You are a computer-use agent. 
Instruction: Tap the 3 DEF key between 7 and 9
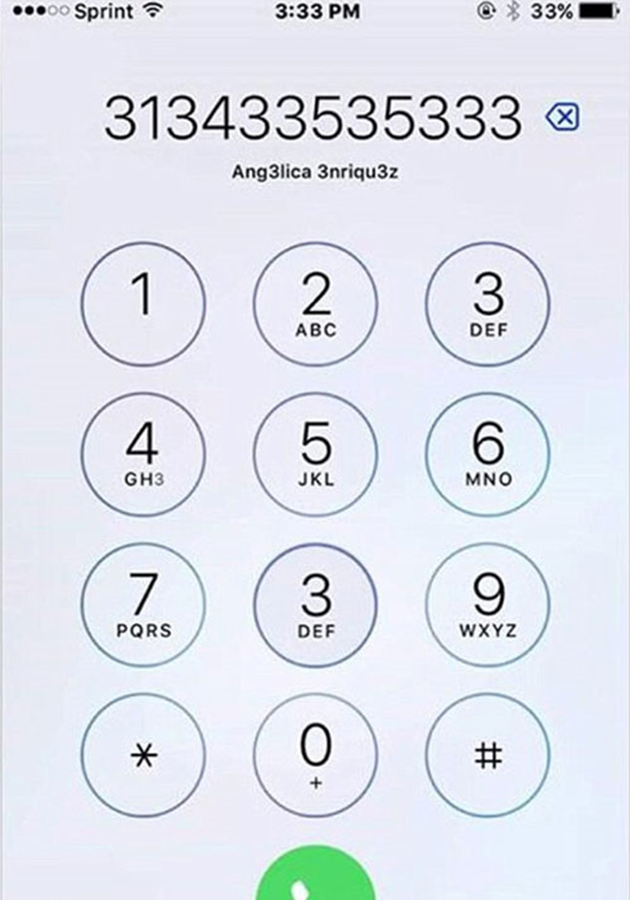pyautogui.click(x=315, y=606)
